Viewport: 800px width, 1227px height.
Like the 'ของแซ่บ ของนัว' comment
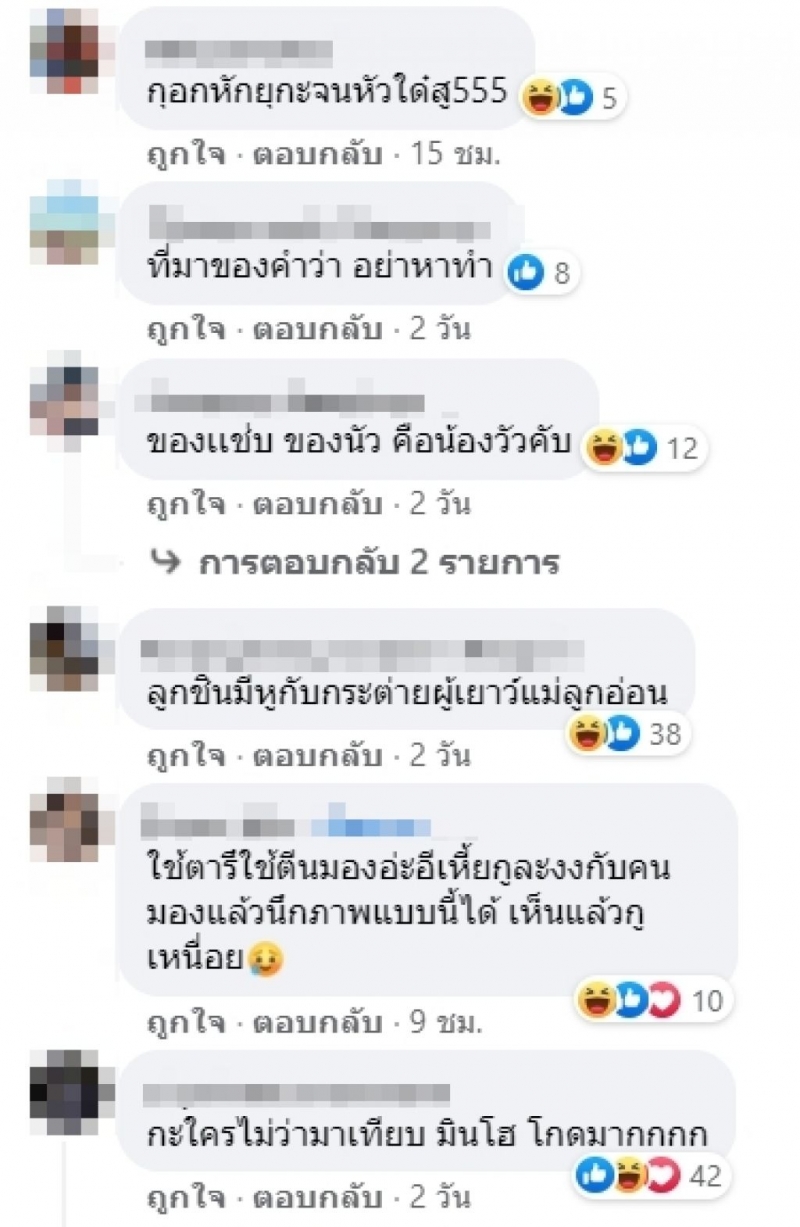tap(171, 504)
